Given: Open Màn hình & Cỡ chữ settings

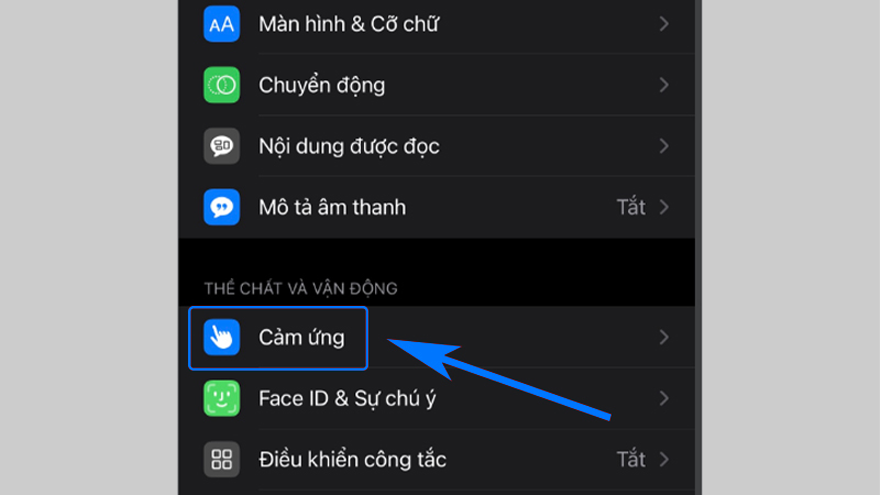Looking at the screenshot, I should click(x=347, y=23).
